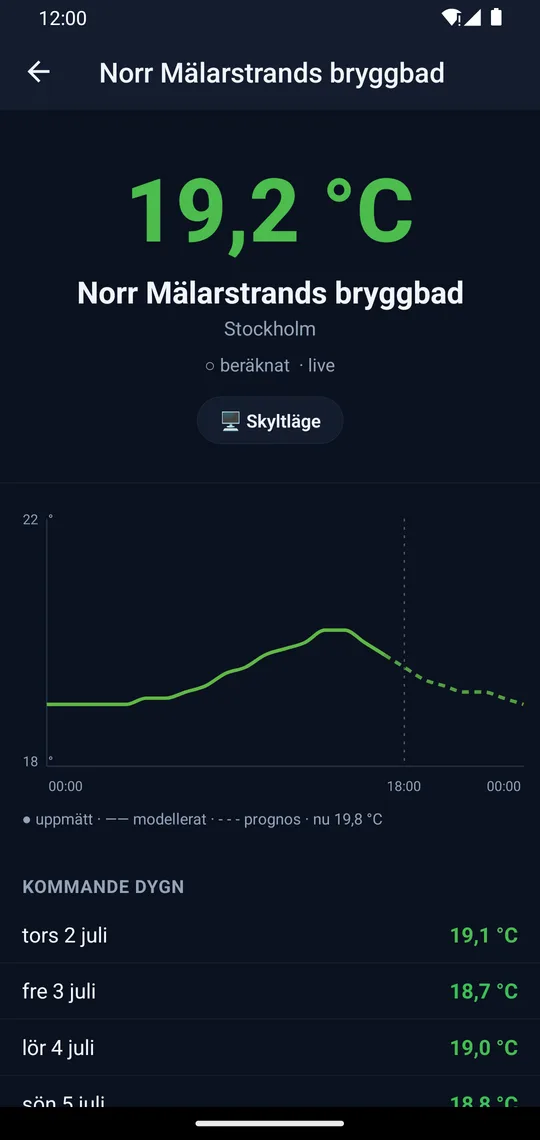540x1140 pixels.
Task: Go back using the arrow icon
Action: pyautogui.click(x=39, y=71)
